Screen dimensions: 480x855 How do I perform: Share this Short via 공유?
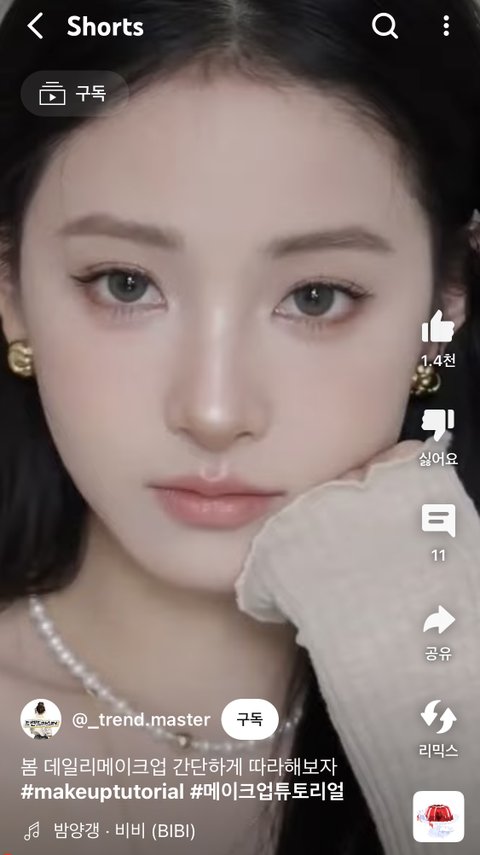pos(438,621)
